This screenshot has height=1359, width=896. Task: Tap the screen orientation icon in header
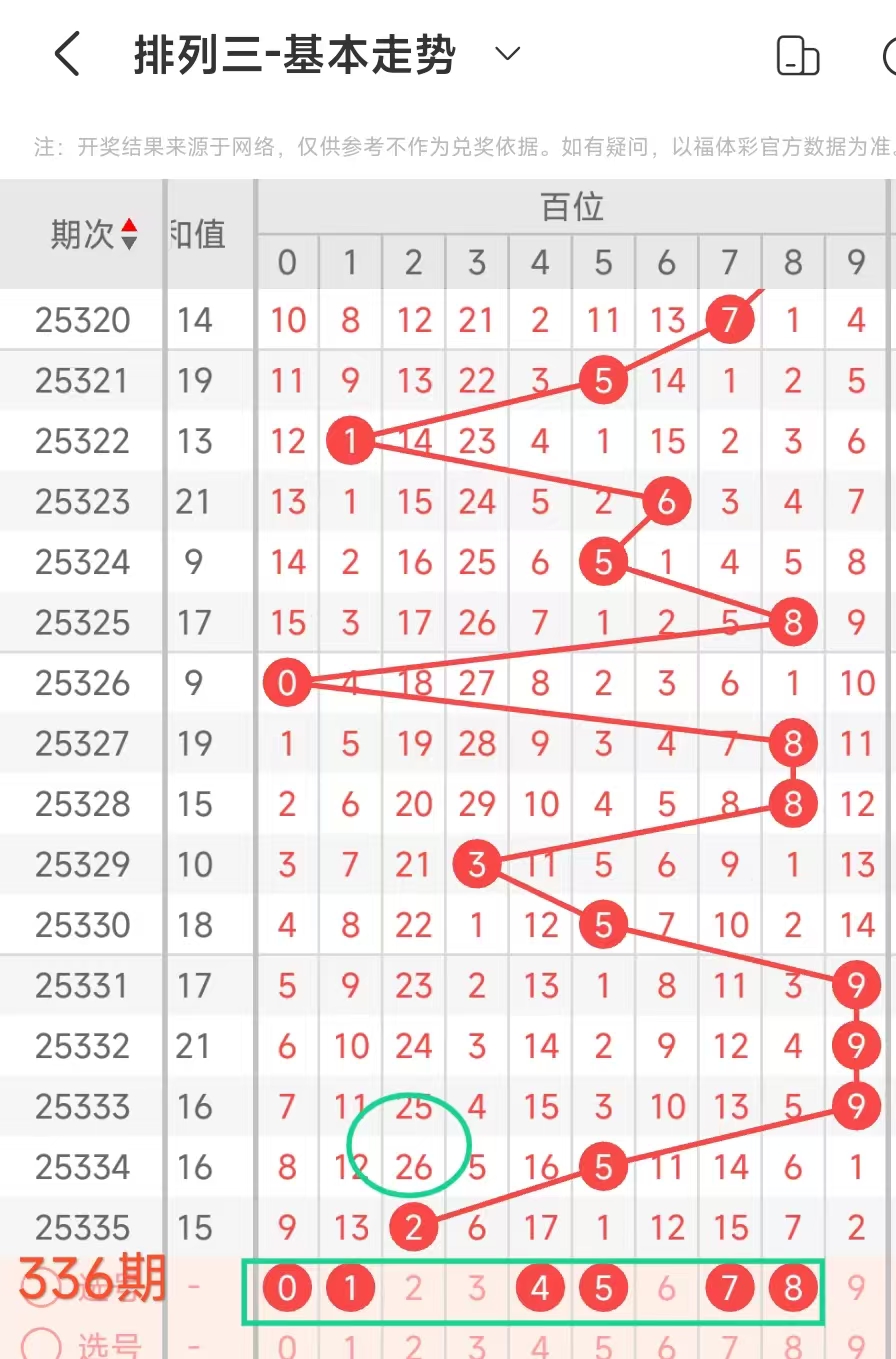tap(797, 56)
